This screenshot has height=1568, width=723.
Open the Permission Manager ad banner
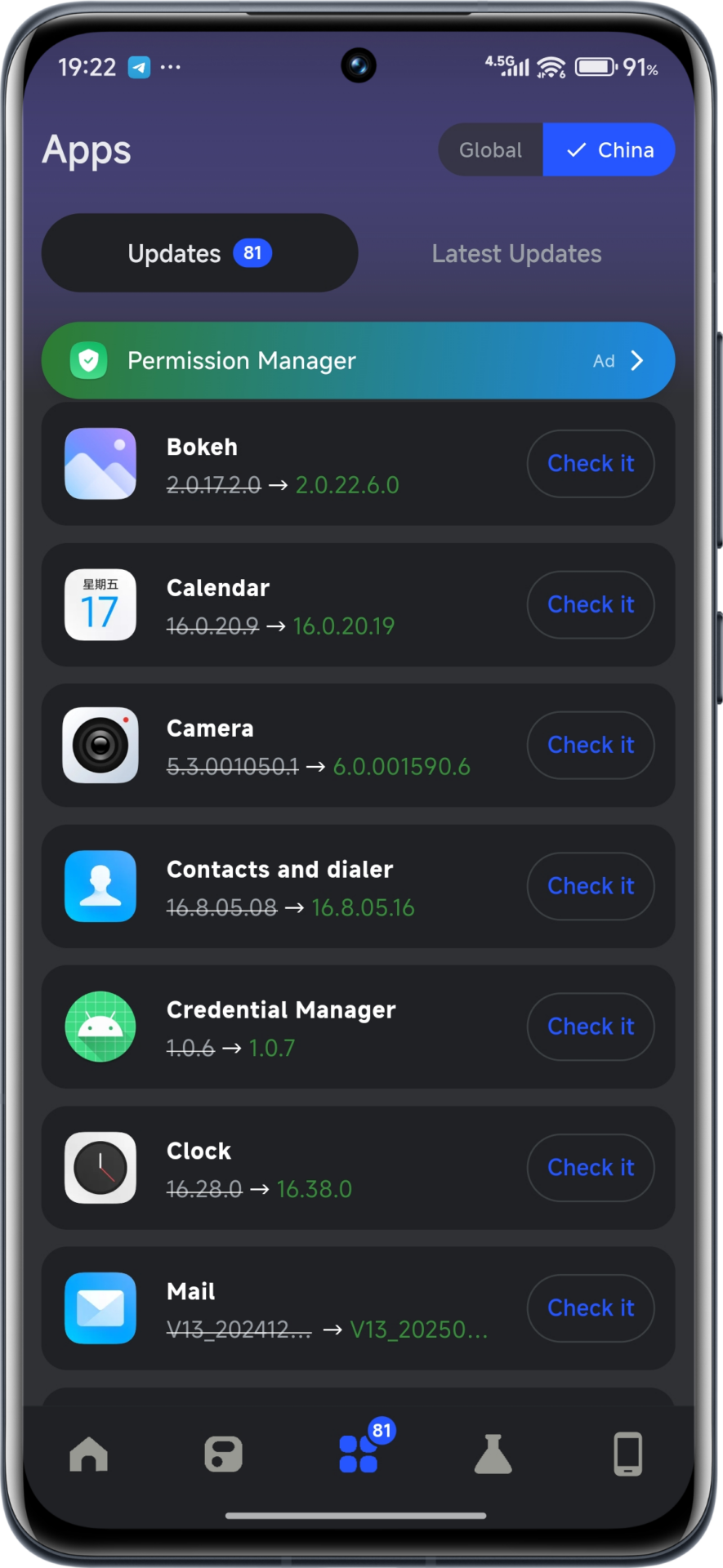click(358, 361)
